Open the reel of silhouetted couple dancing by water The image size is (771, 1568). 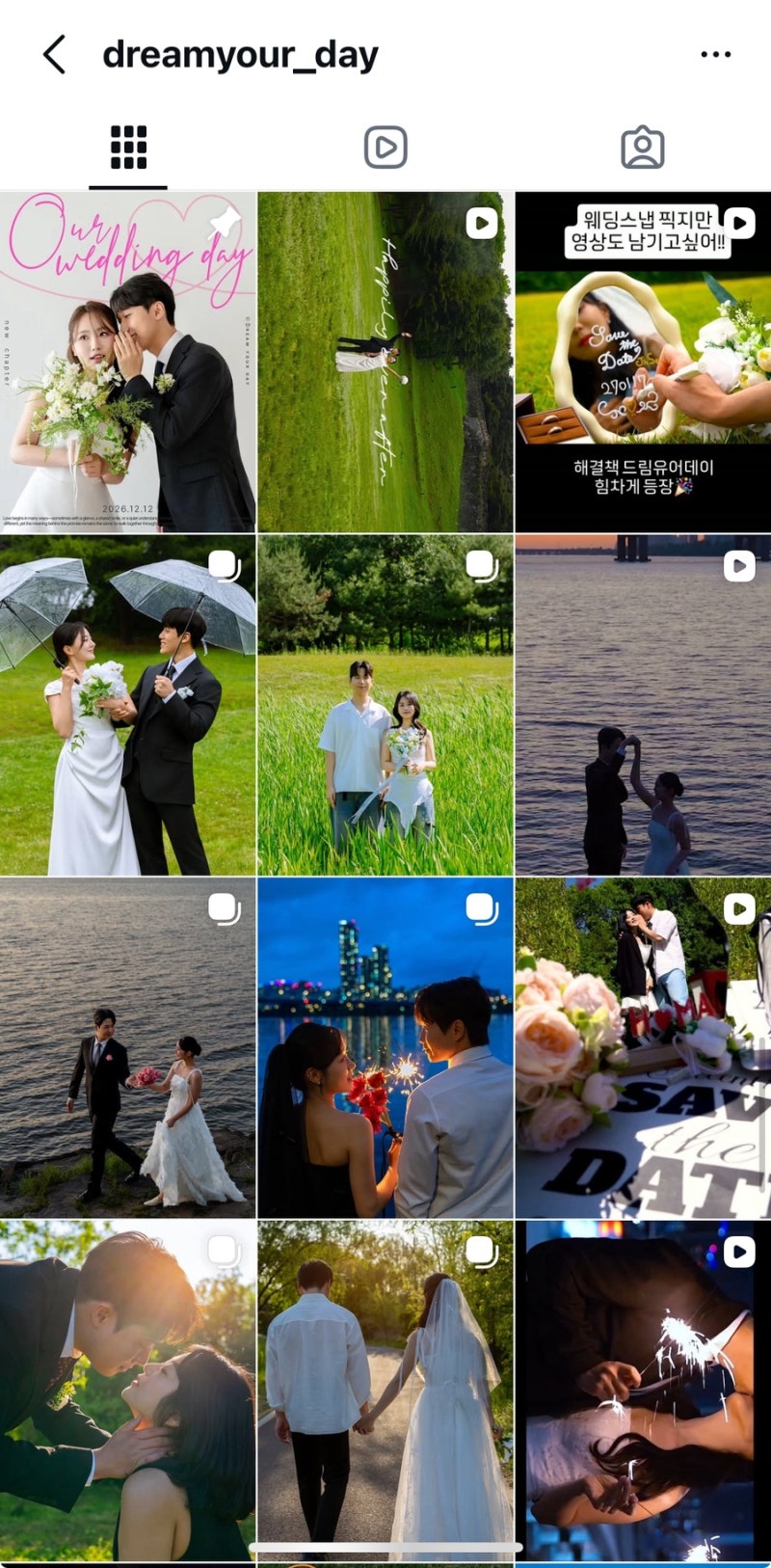click(643, 705)
